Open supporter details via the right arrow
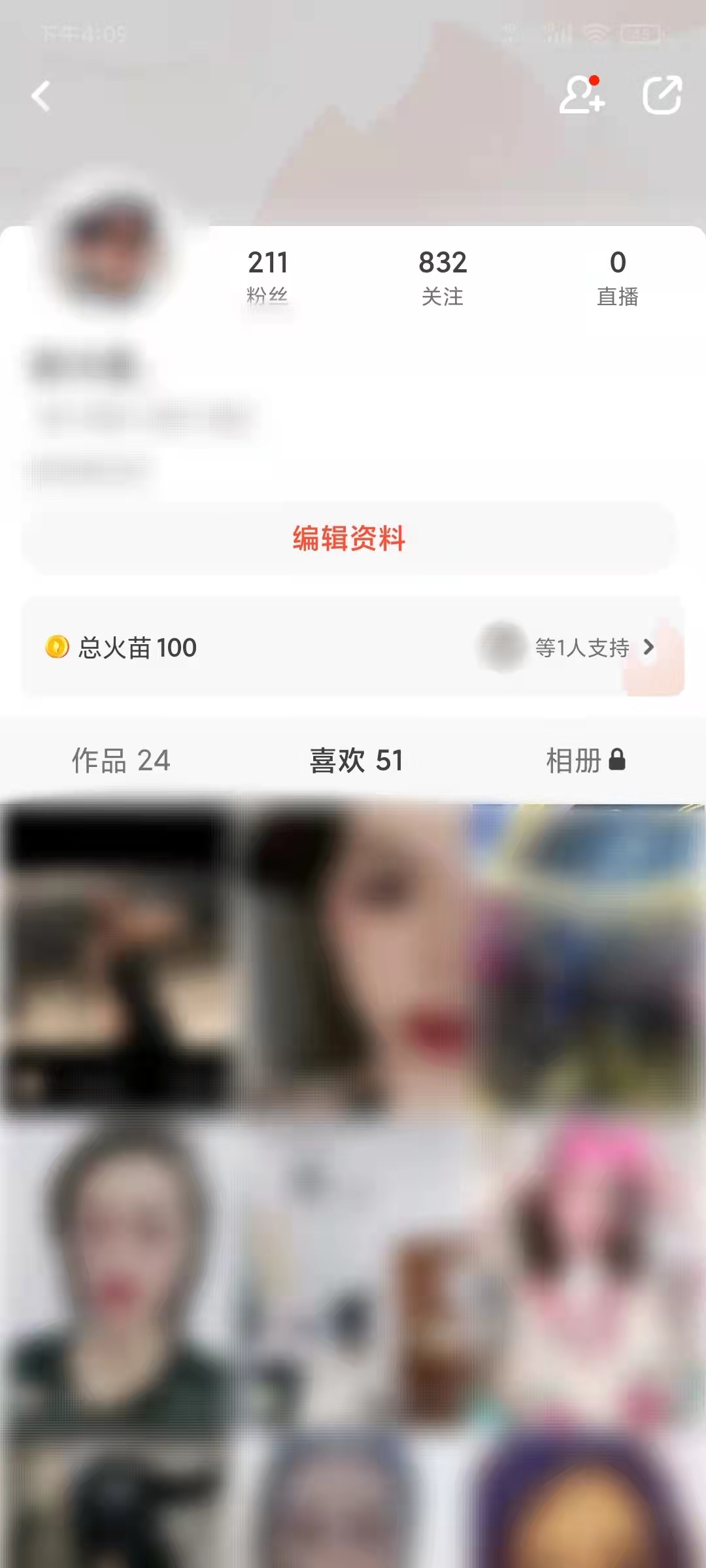706x1568 pixels. click(x=649, y=648)
